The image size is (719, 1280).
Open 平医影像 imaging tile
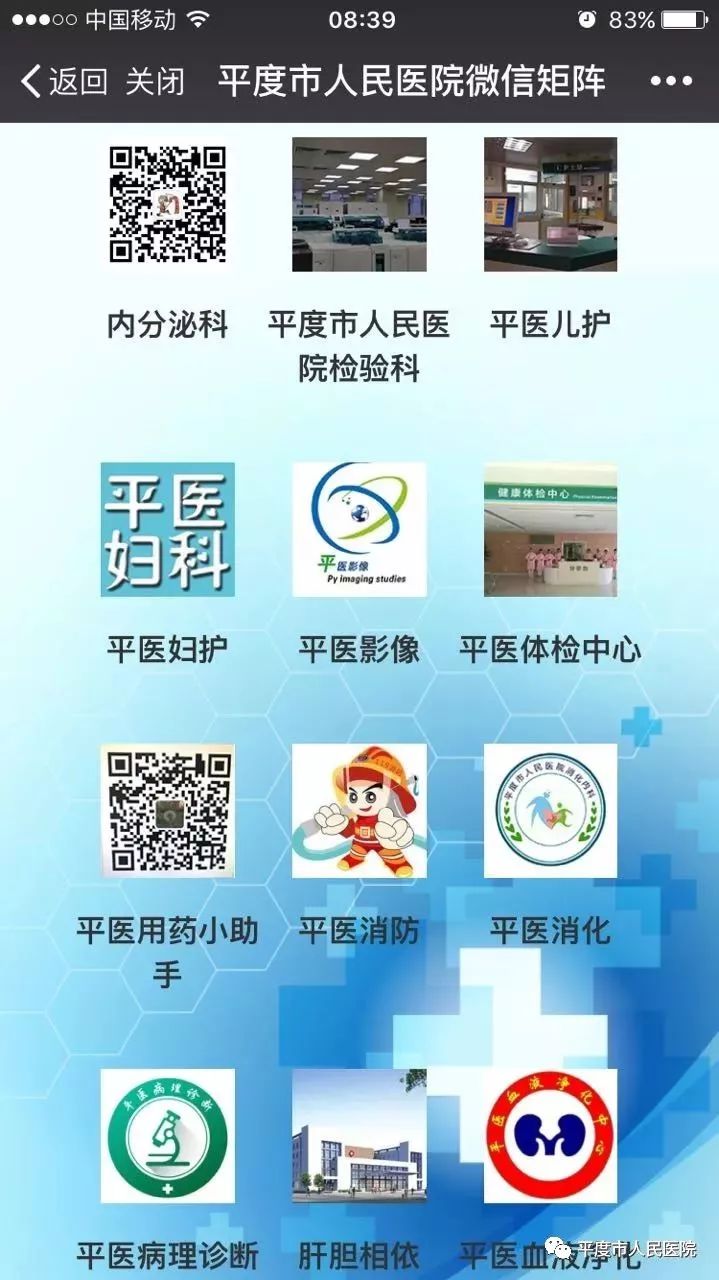point(359,529)
